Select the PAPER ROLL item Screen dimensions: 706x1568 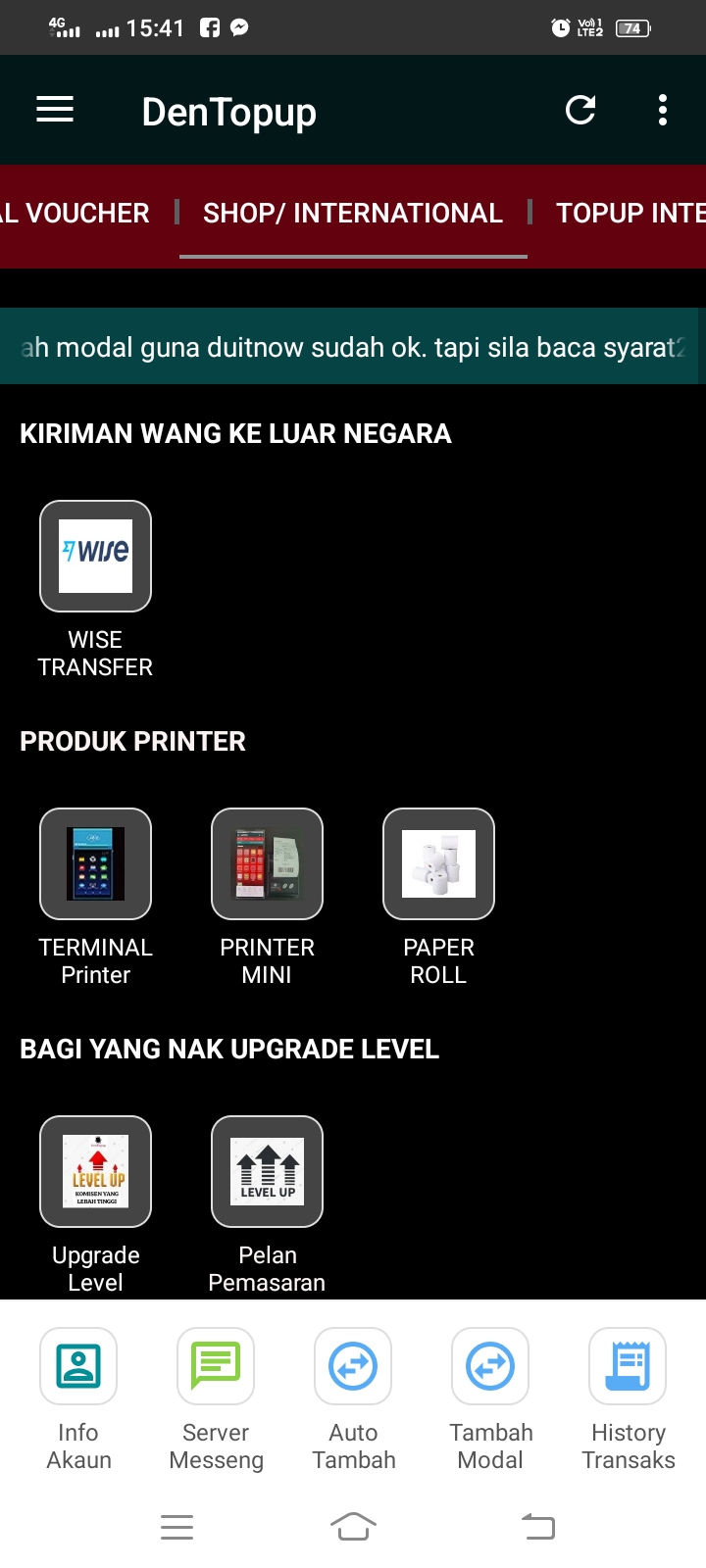click(x=438, y=864)
